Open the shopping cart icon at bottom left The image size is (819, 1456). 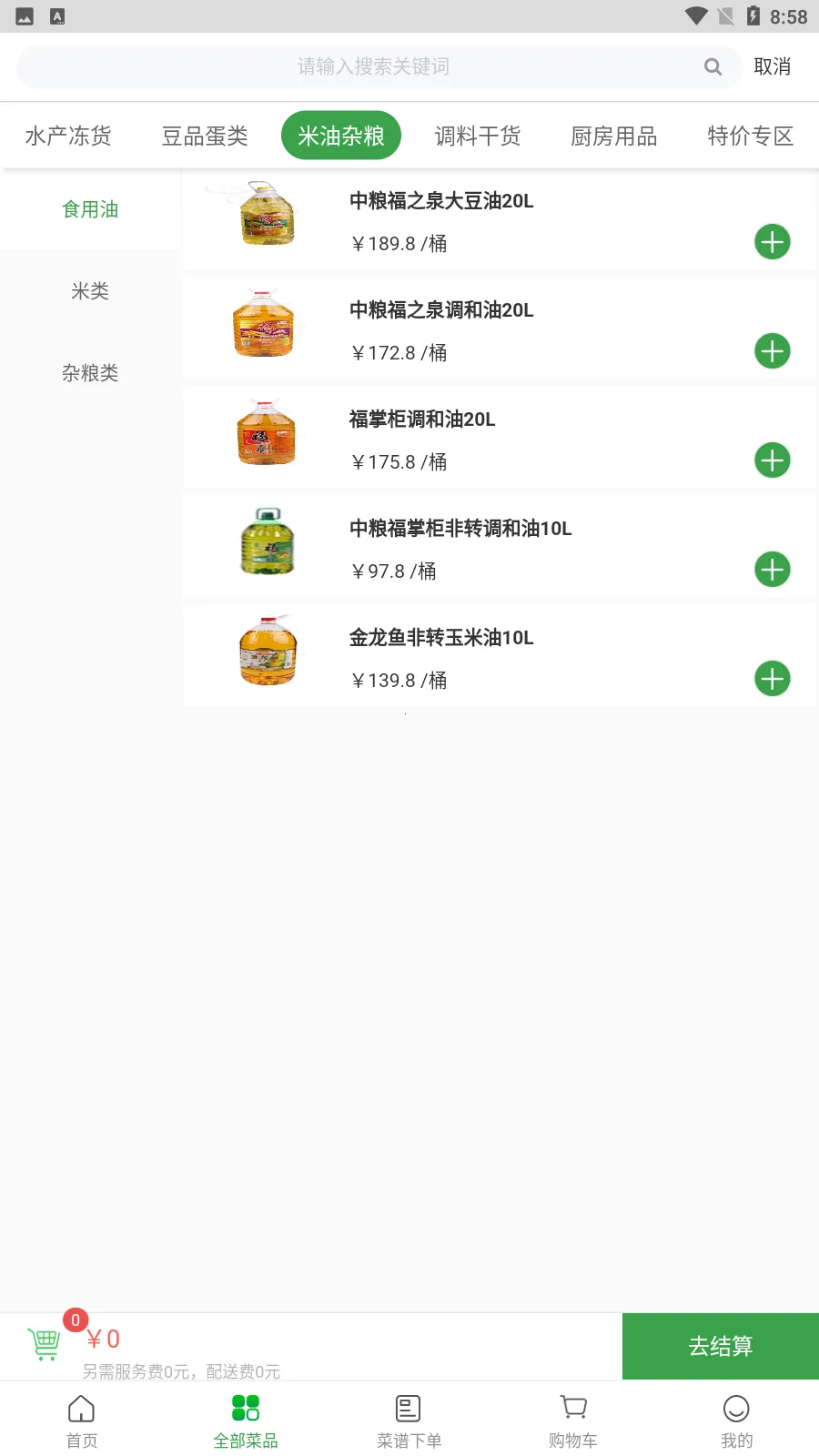(44, 1344)
